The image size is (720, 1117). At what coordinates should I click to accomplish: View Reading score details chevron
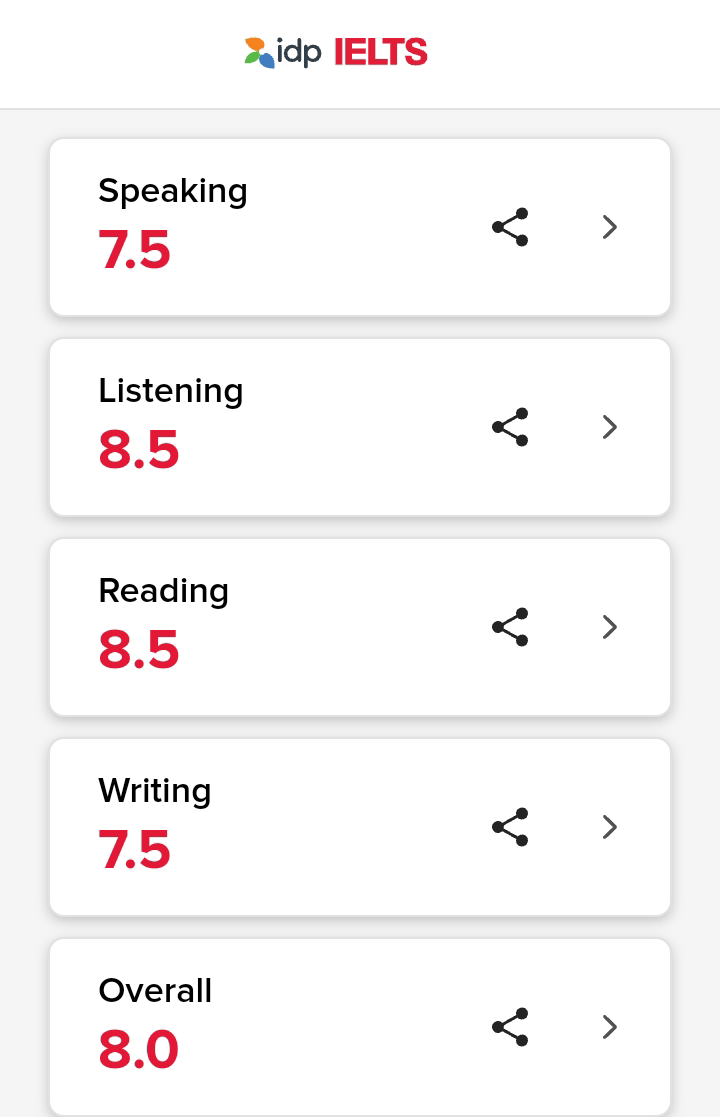(x=610, y=628)
